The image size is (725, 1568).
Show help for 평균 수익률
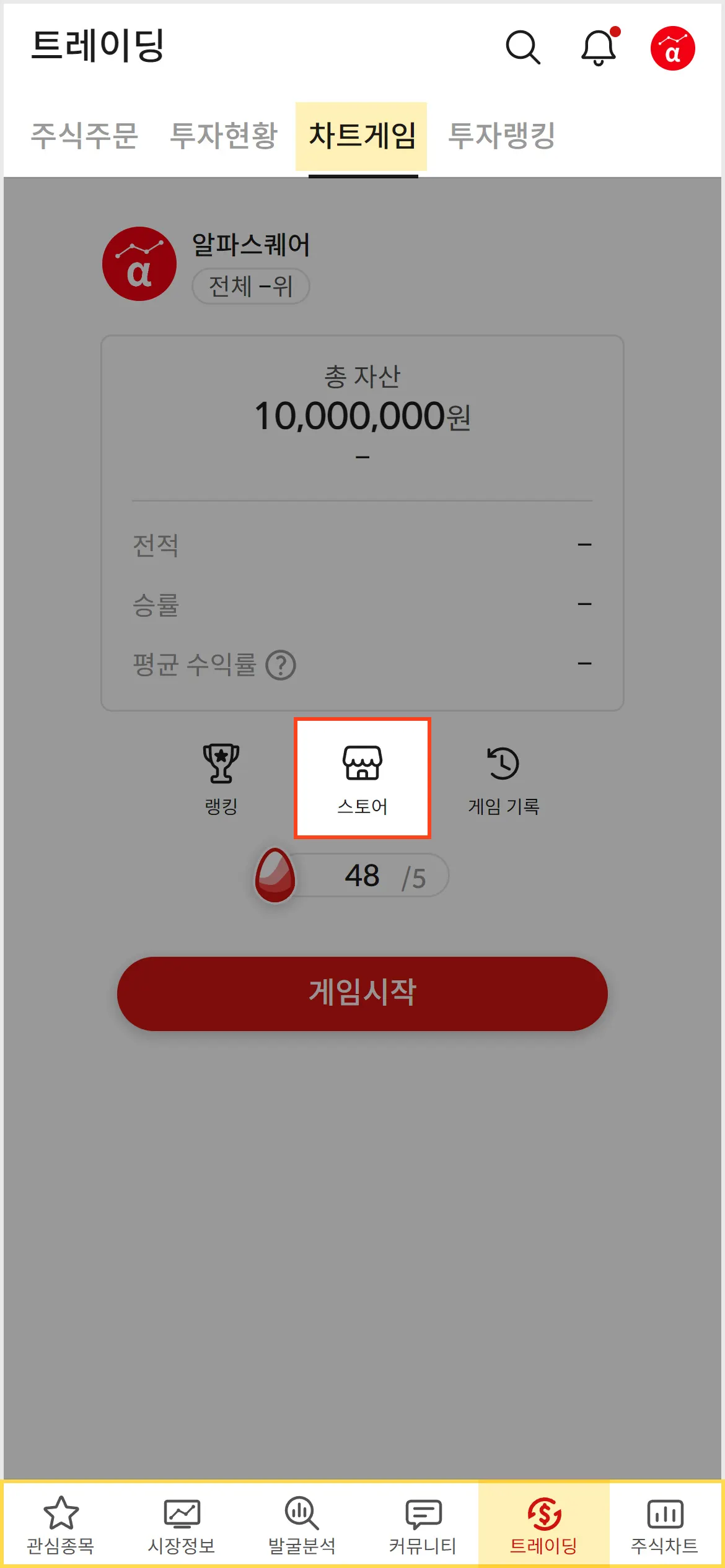pyautogui.click(x=281, y=665)
